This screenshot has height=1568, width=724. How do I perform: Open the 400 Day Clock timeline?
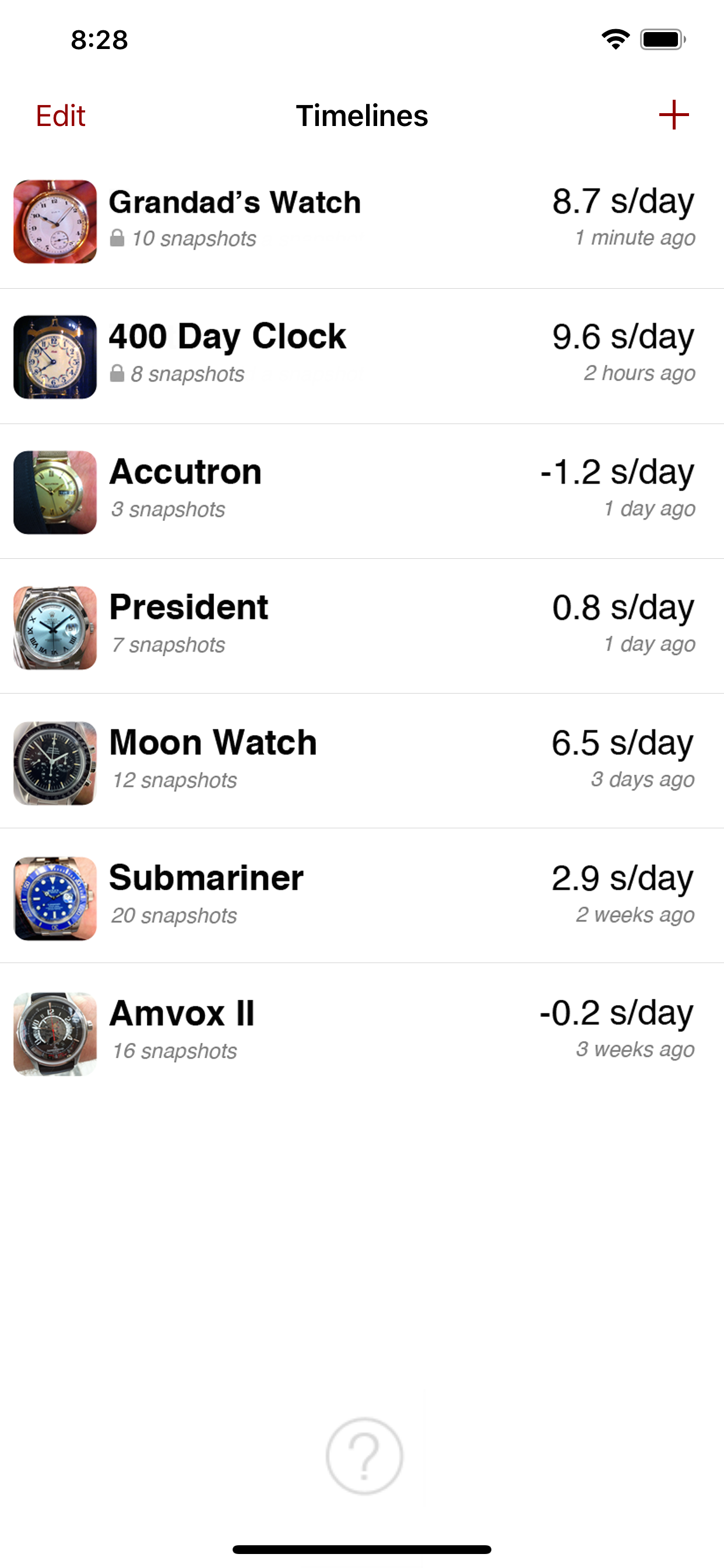pos(361,356)
